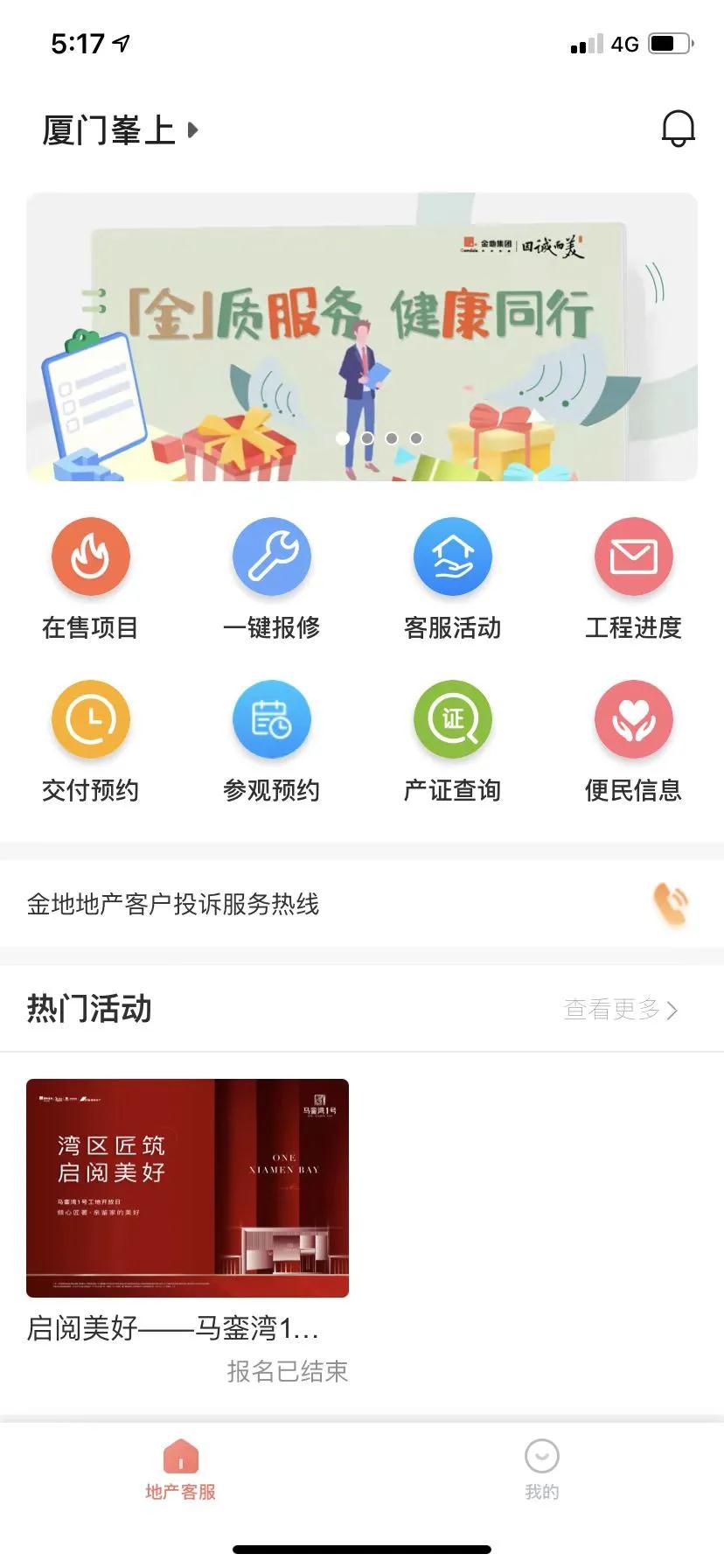Tap 查看更多 for hot activities
This screenshot has height=1568, width=724.
(x=620, y=1010)
